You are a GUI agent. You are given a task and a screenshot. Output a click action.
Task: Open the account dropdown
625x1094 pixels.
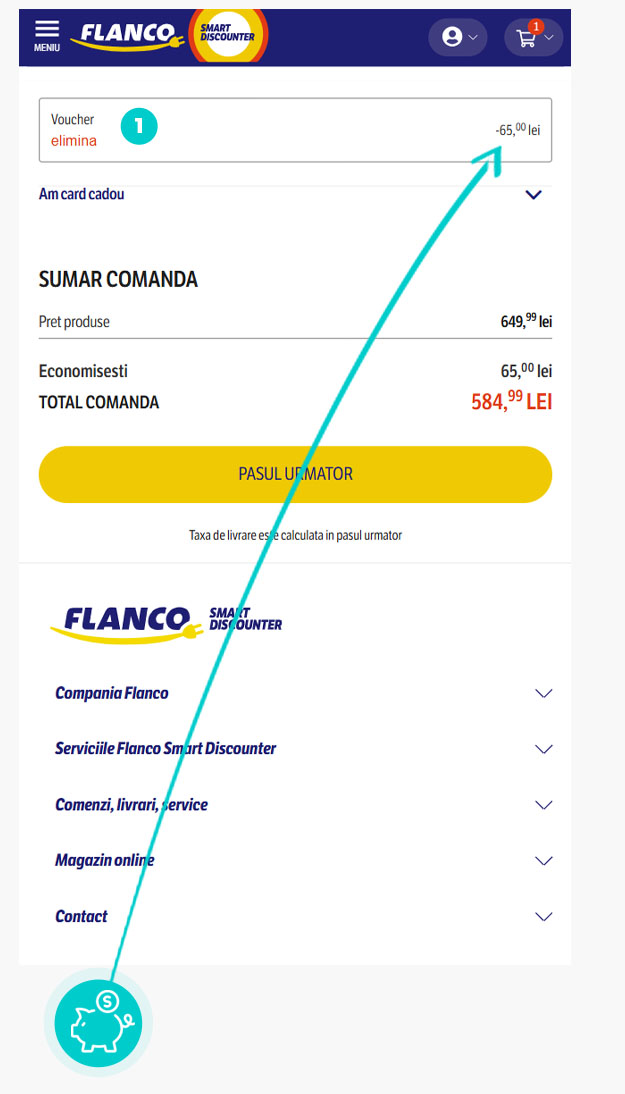coord(458,37)
